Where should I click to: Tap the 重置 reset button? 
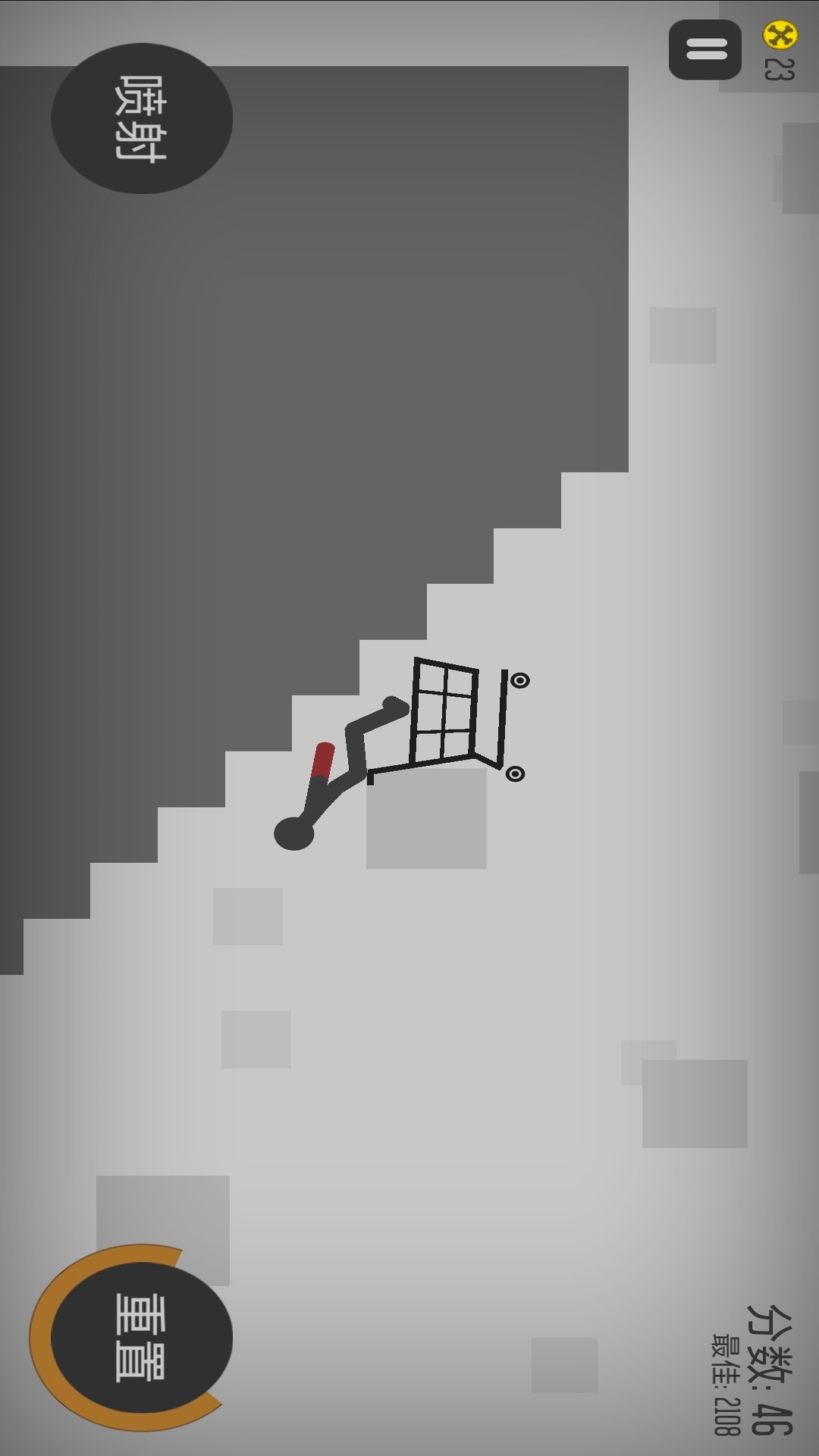pos(142,1338)
